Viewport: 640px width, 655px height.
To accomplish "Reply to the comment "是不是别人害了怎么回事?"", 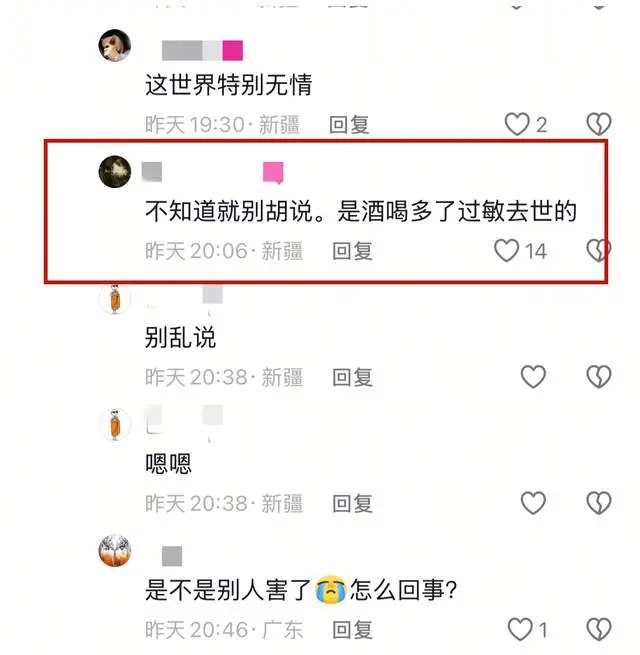I will click(x=352, y=629).
